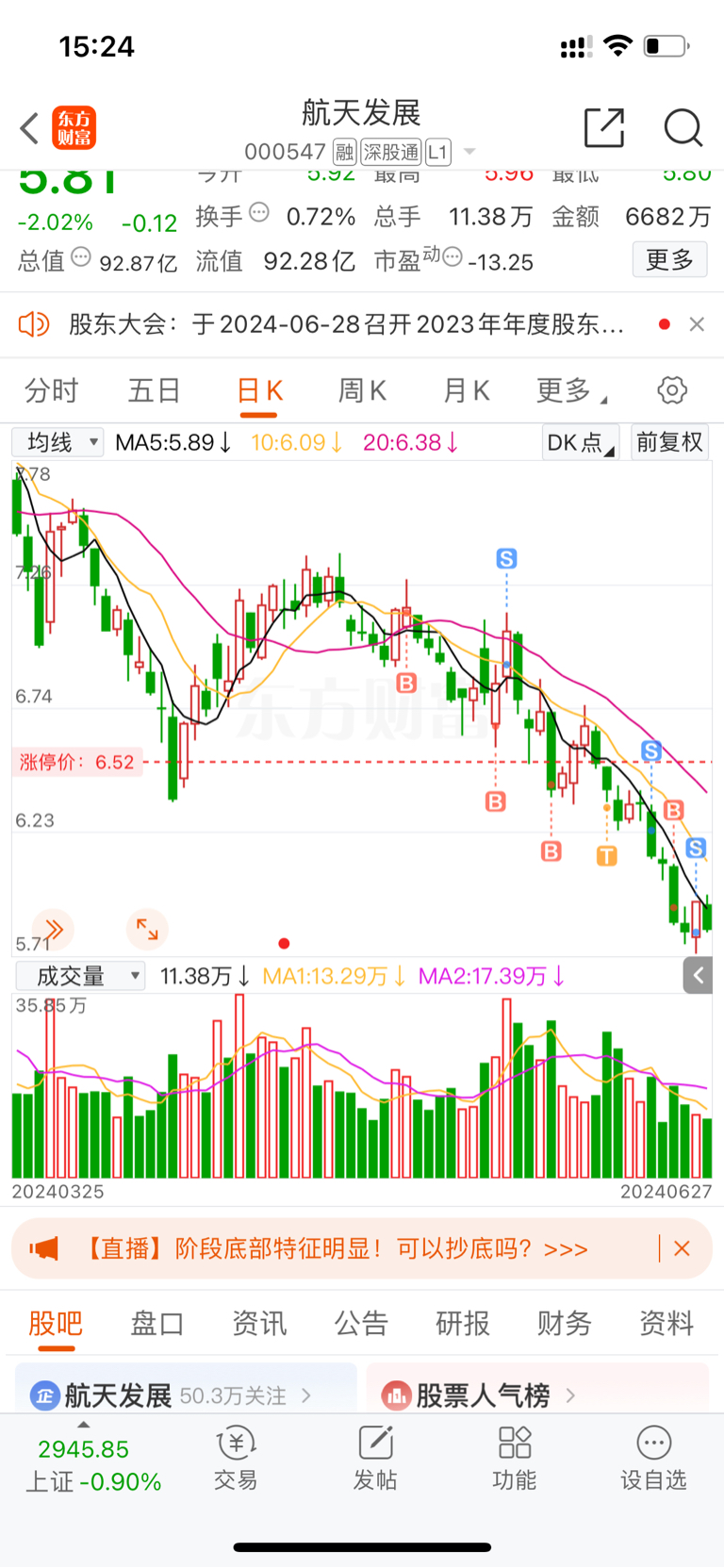Viewport: 724px width, 1568px height.
Task: Open chart settings gear icon
Action: (x=672, y=390)
